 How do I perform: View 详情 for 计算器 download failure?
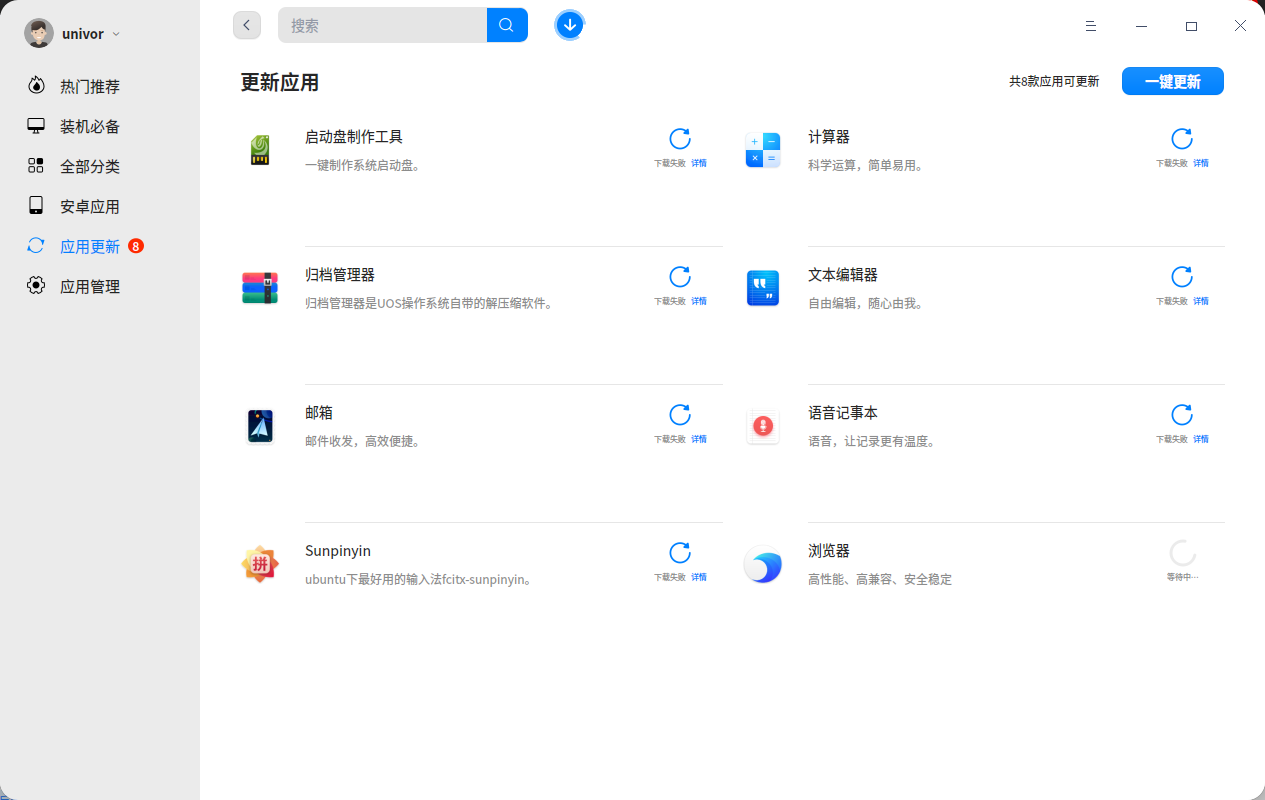pos(1201,163)
